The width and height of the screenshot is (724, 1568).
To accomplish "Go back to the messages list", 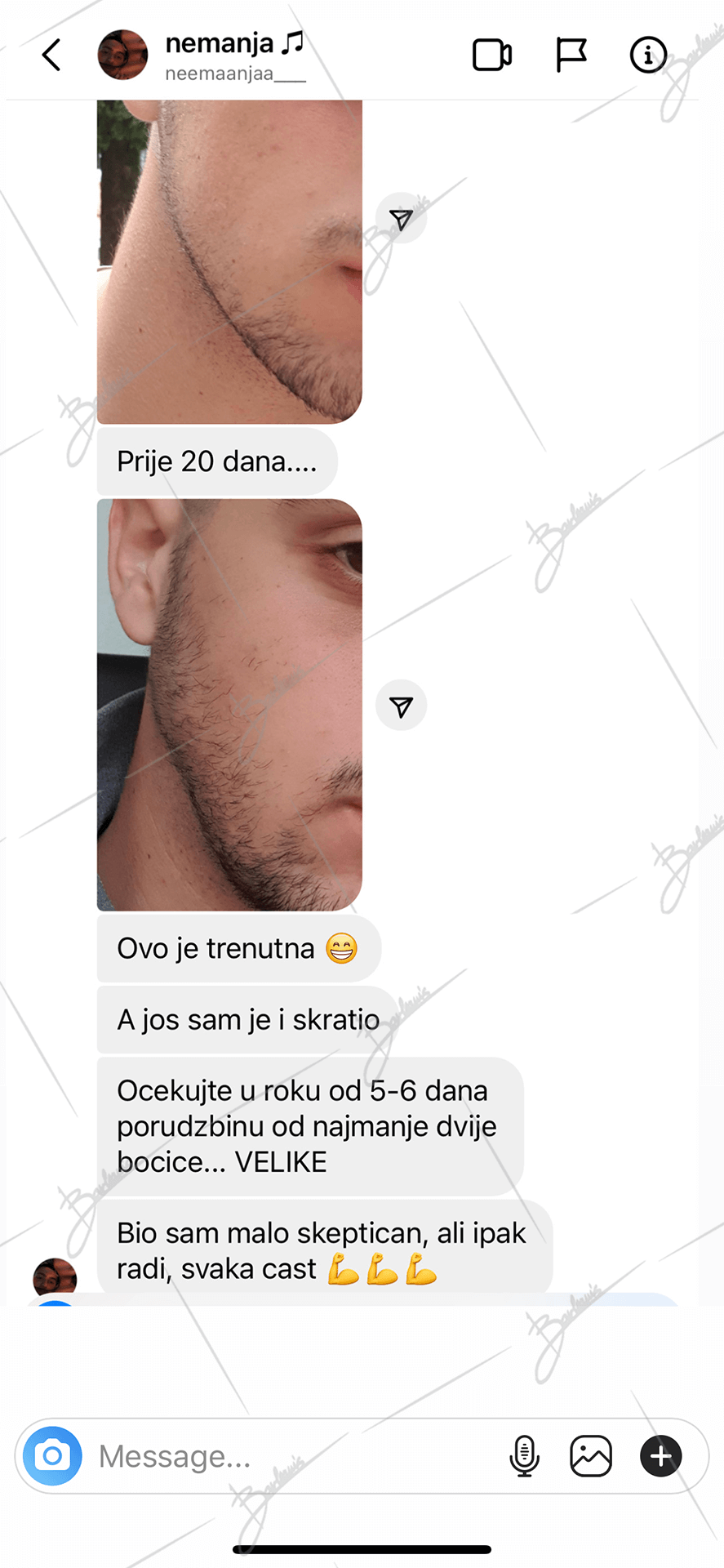I will click(x=51, y=56).
